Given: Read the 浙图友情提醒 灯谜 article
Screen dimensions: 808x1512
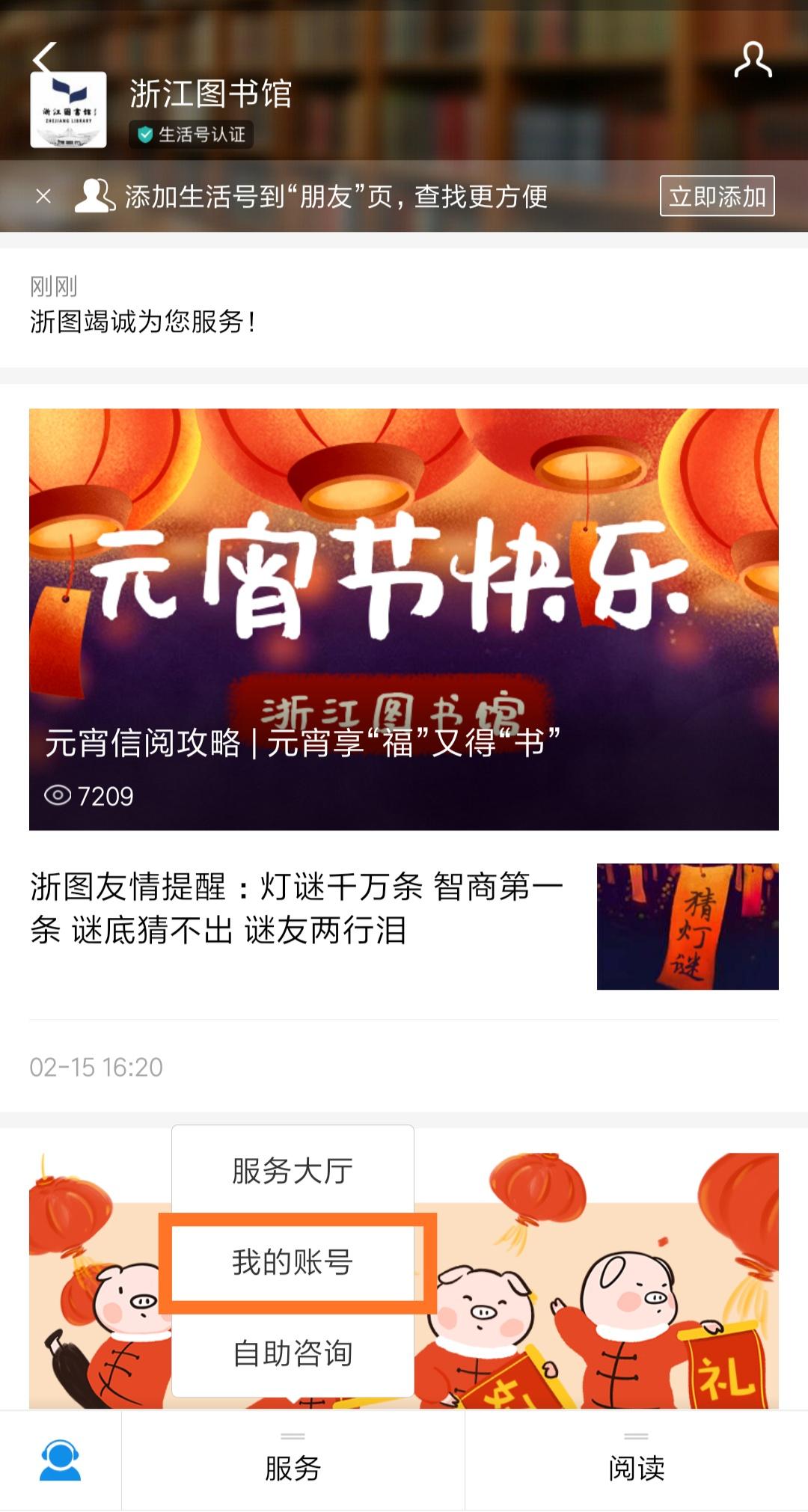Looking at the screenshot, I should click(299, 908).
